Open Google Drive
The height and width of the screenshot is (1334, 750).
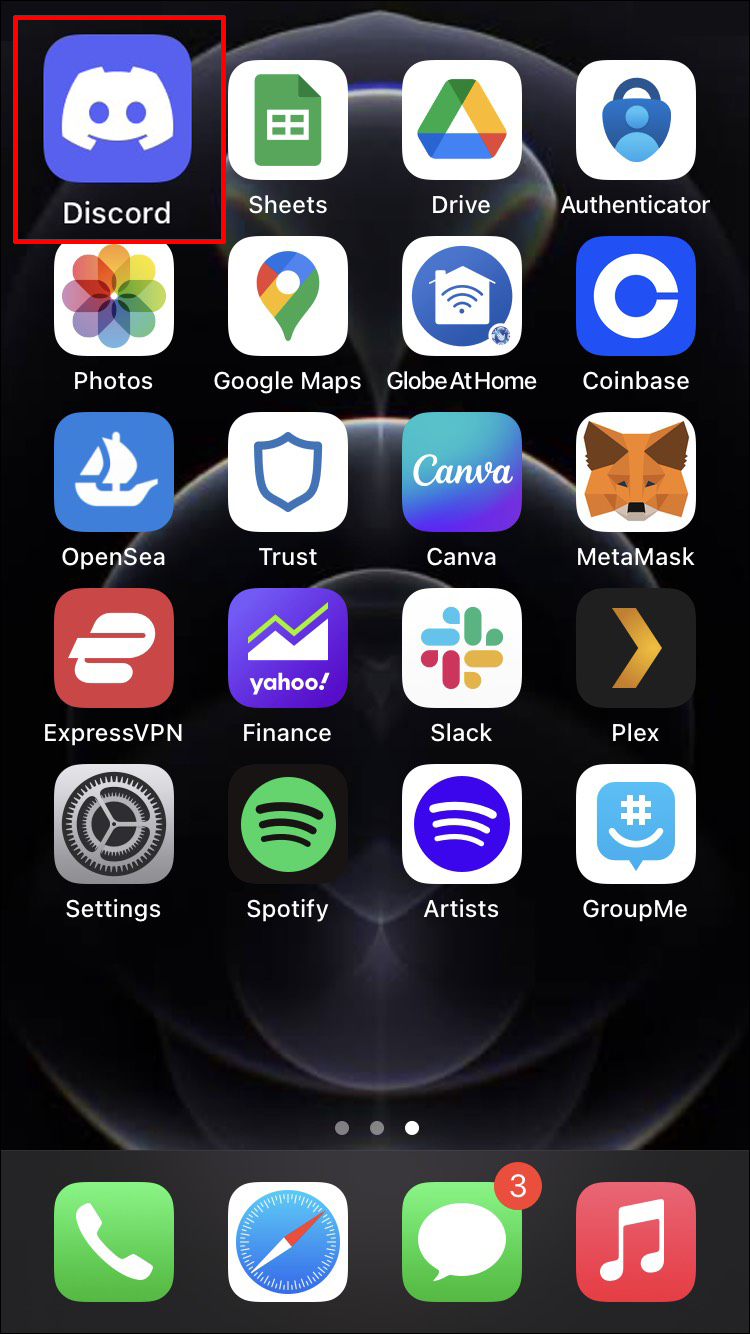[461, 120]
